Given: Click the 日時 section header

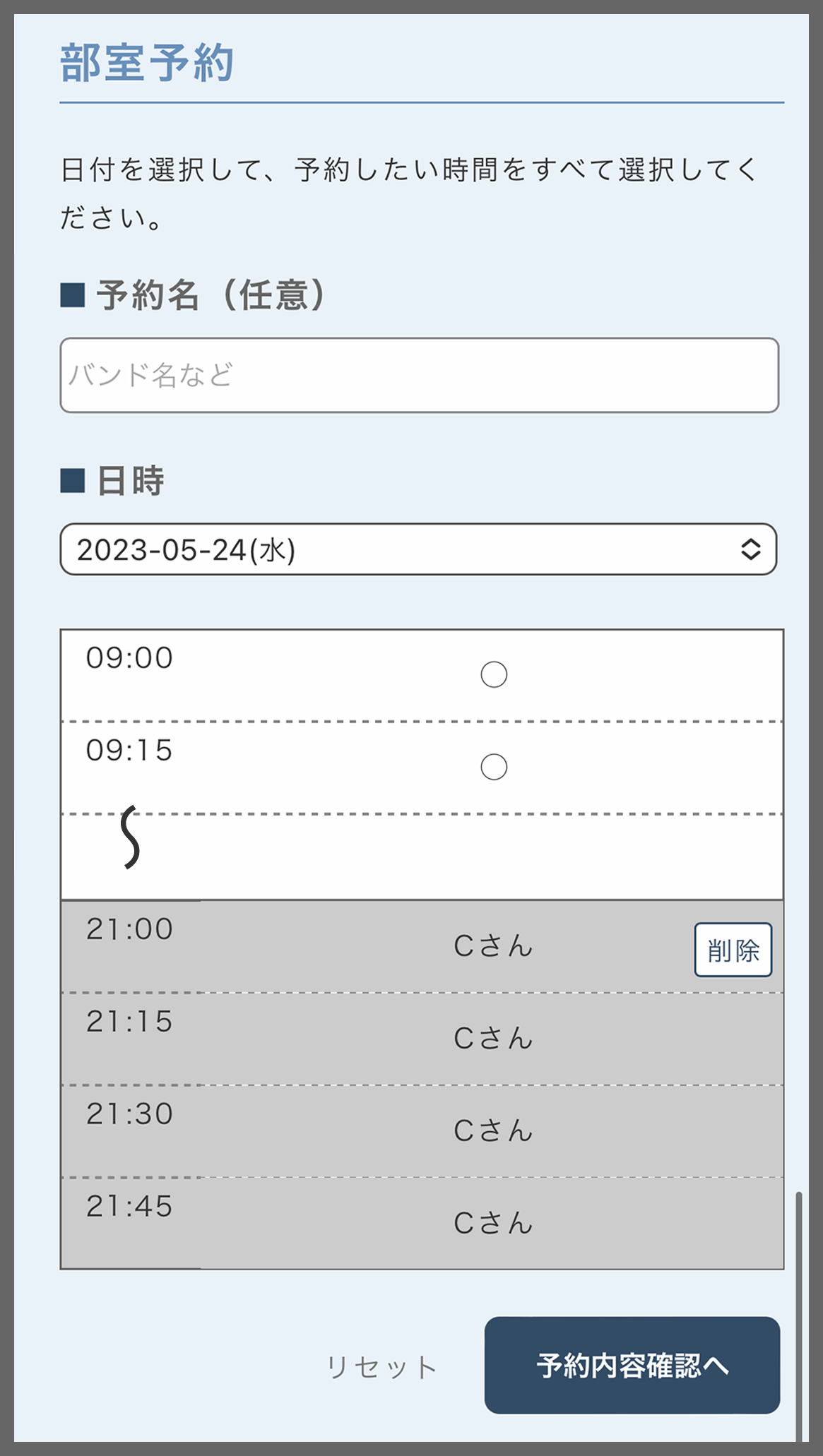Looking at the screenshot, I should pos(113,480).
